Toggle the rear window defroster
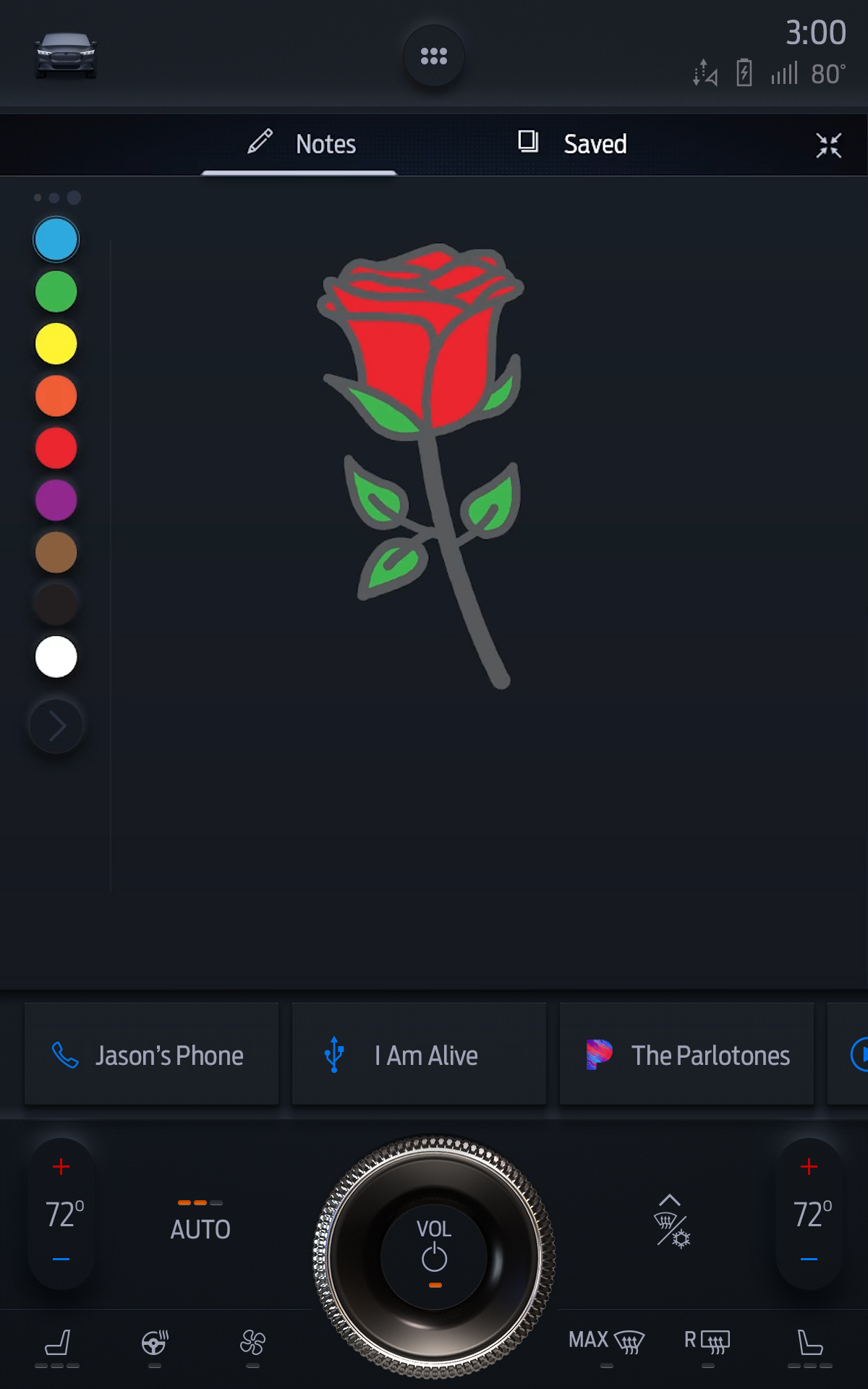This screenshot has height=1389, width=868. (705, 1338)
